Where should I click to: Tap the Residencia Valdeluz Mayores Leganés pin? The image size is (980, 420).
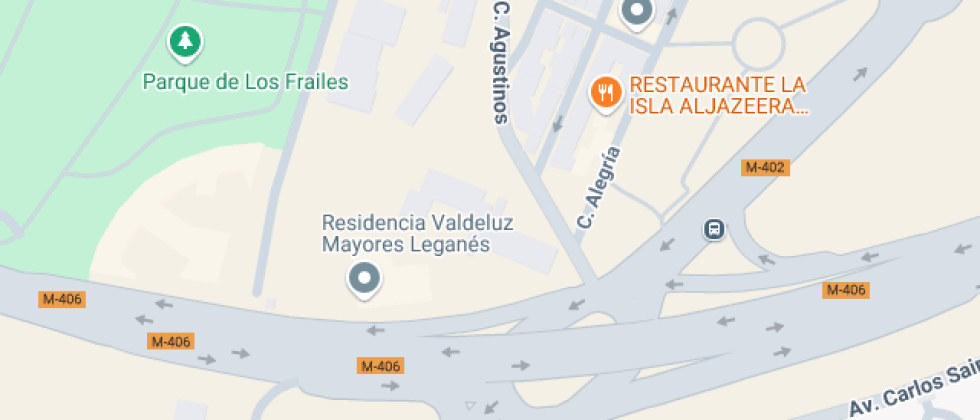pyautogui.click(x=364, y=279)
